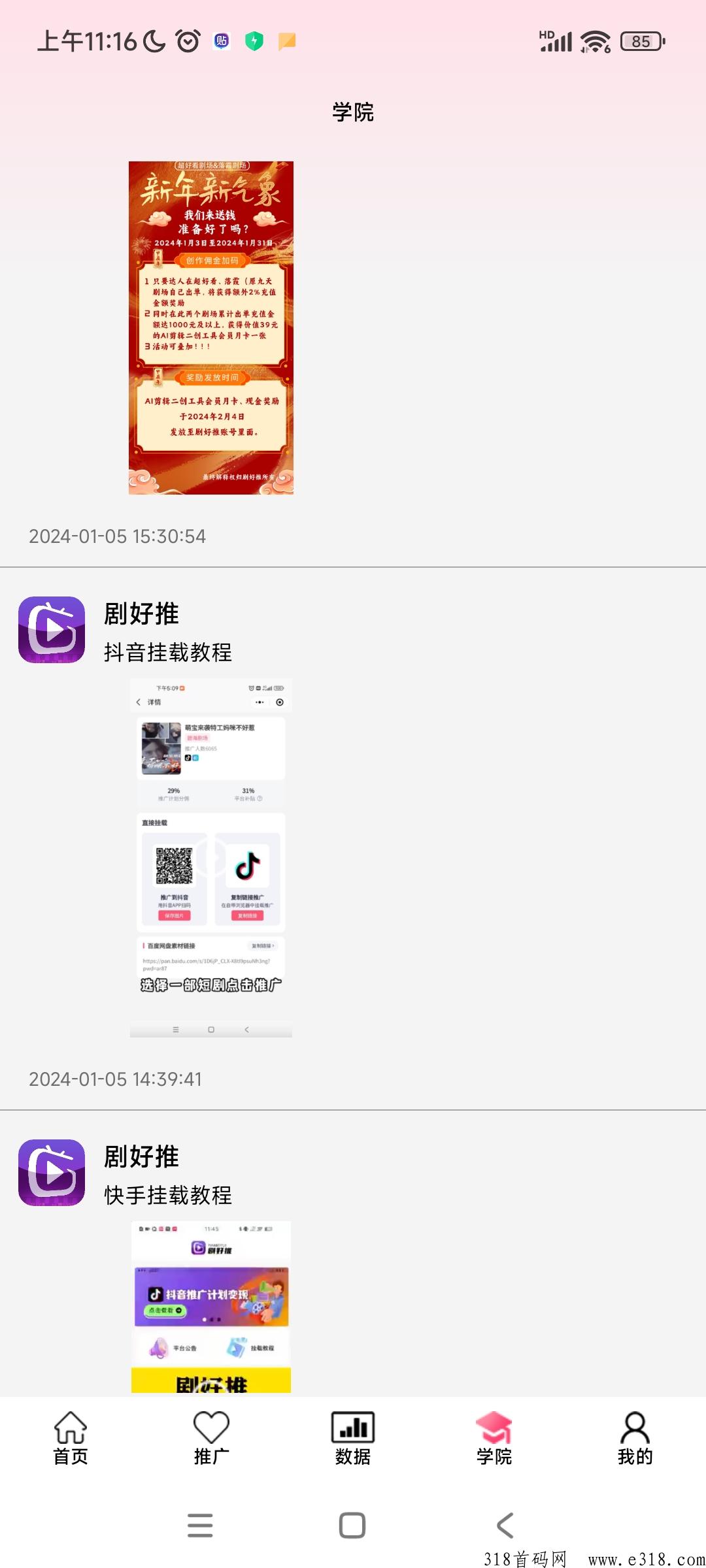The width and height of the screenshot is (706, 1568).
Task: Go to the 推广 tab
Action: click(x=211, y=1437)
